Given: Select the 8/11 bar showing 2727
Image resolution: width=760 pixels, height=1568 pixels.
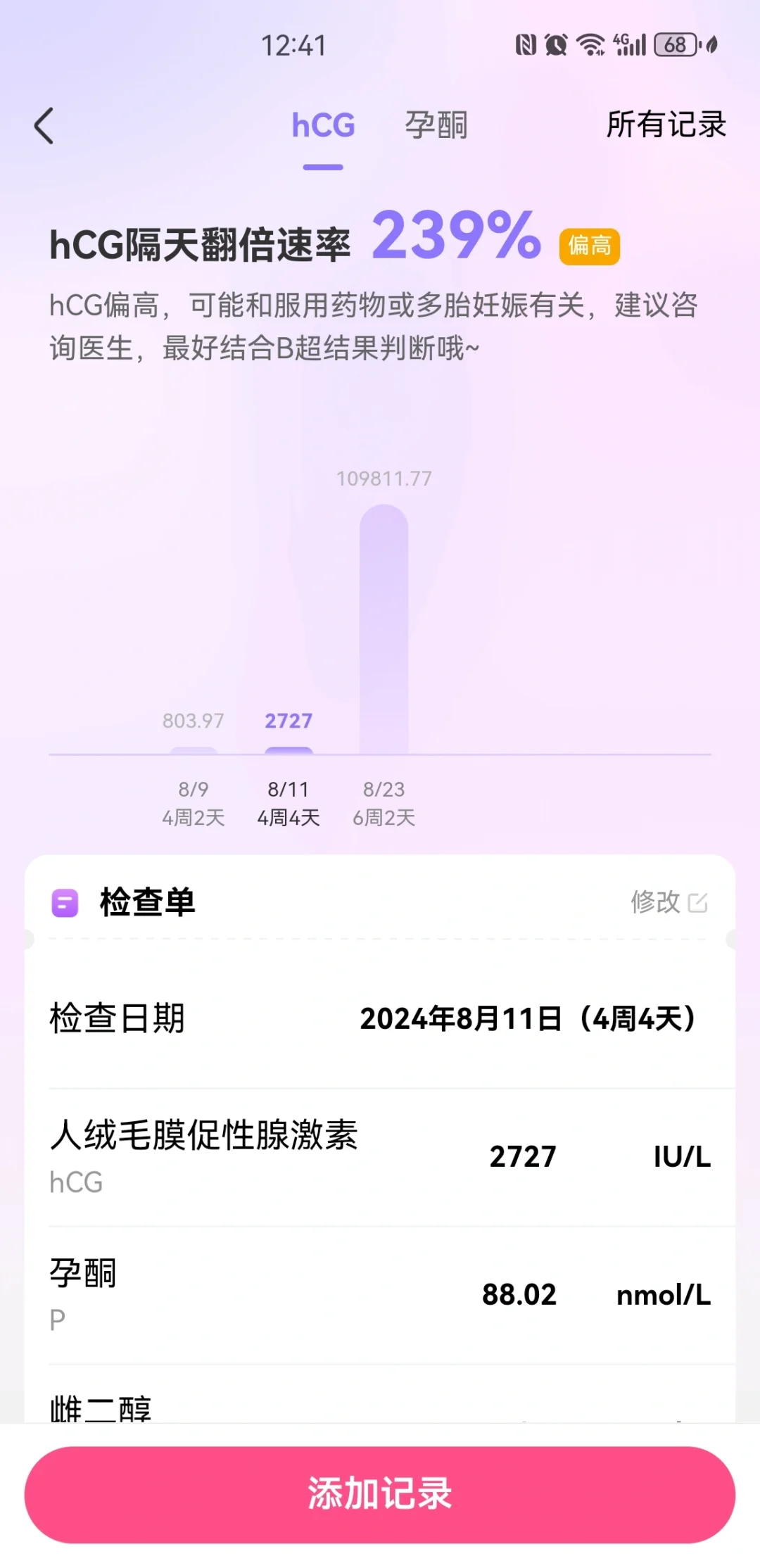Looking at the screenshot, I should point(289,750).
